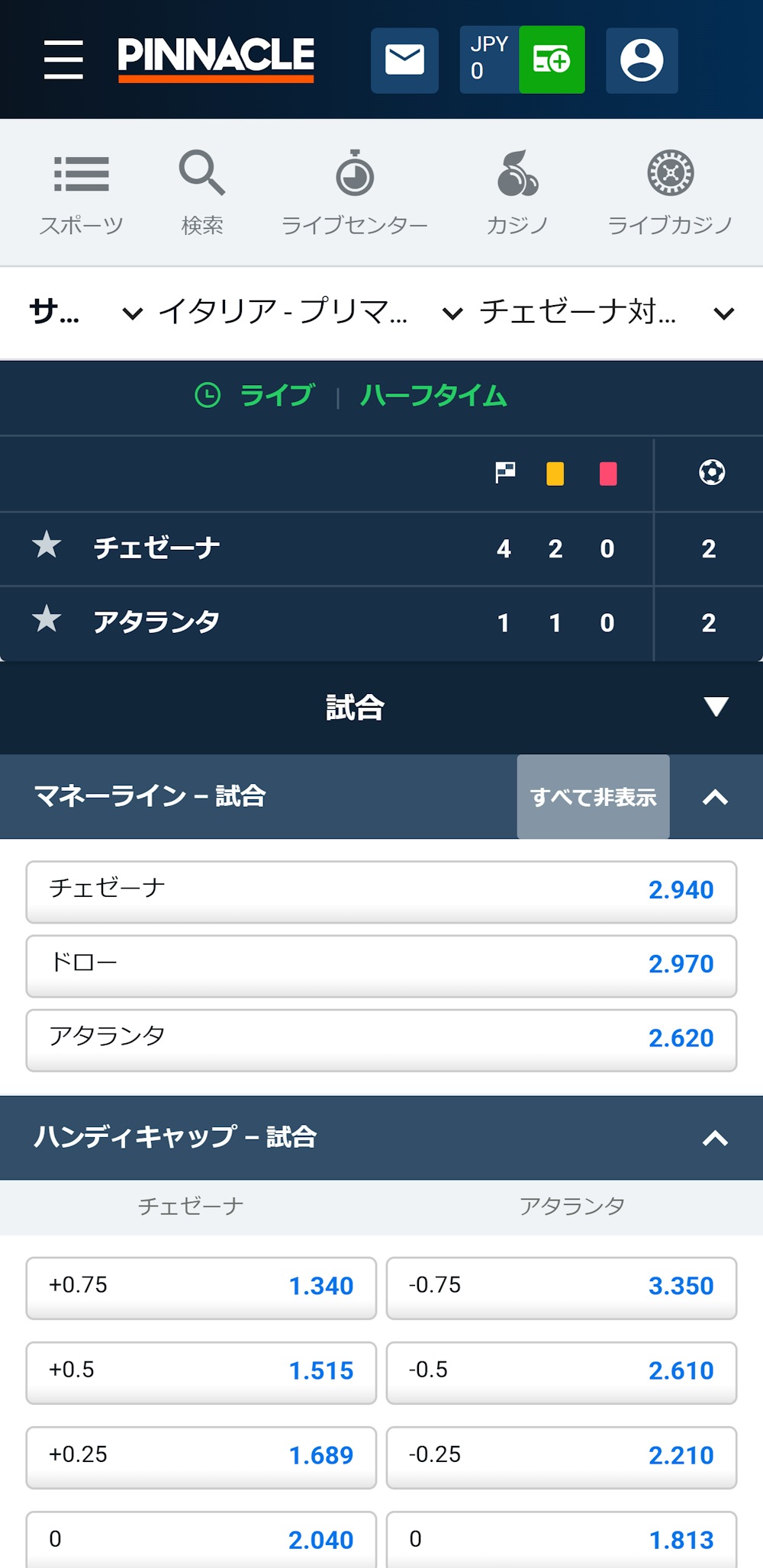Image resolution: width=763 pixels, height=1568 pixels.
Task: Click the green deposit icon
Action: pyautogui.click(x=551, y=59)
